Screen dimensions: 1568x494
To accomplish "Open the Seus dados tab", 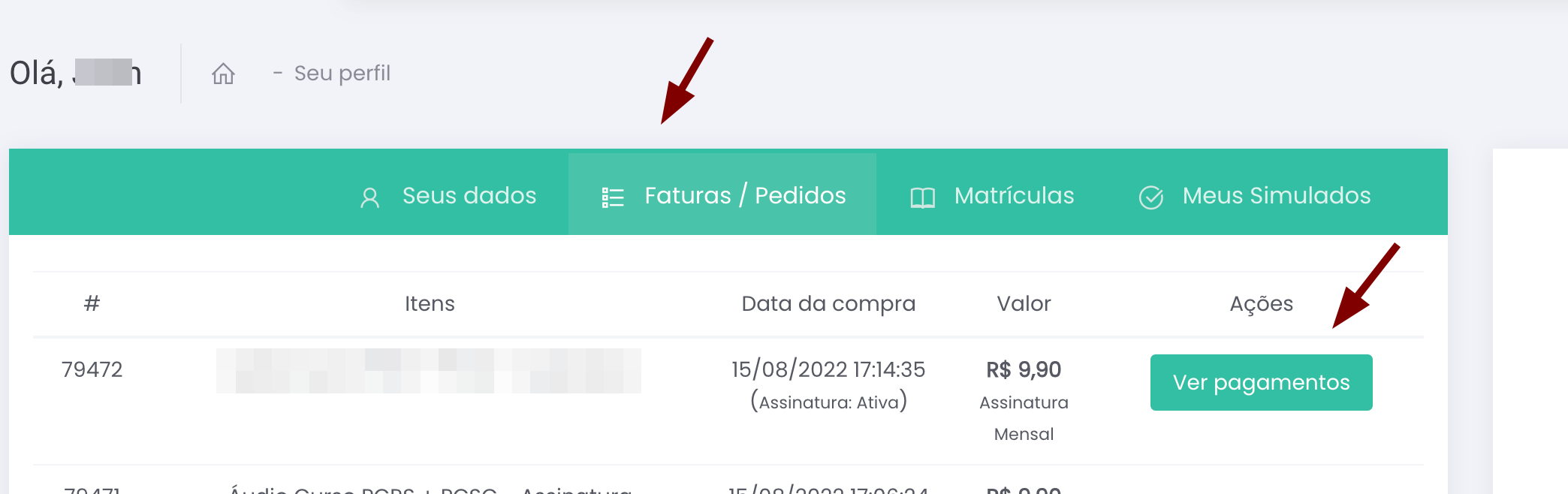I will point(448,196).
